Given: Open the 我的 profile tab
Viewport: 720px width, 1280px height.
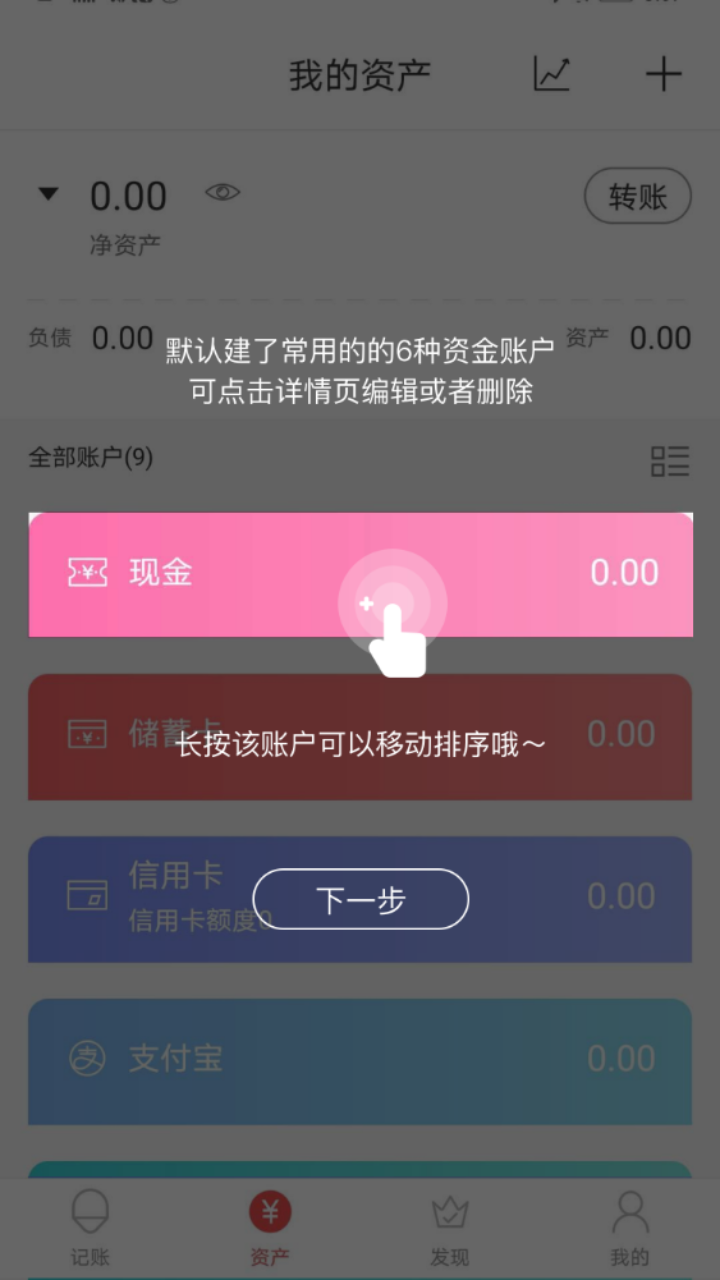Looking at the screenshot, I should [x=630, y=1229].
